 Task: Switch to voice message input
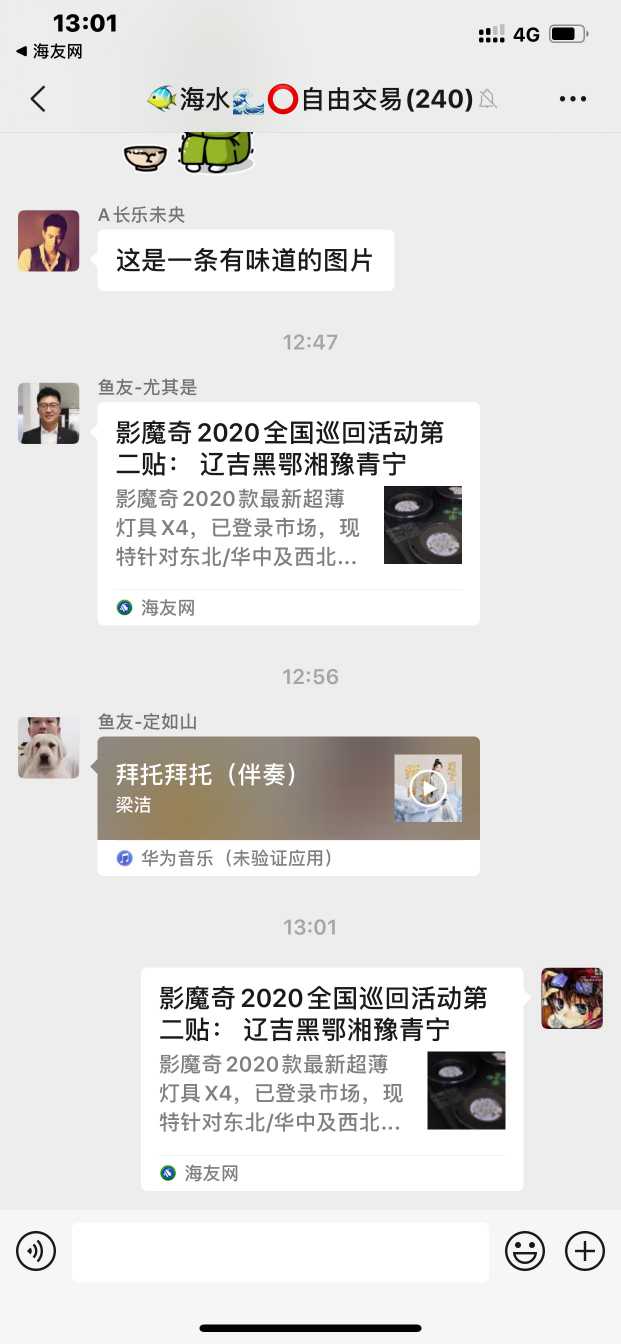point(36,1251)
